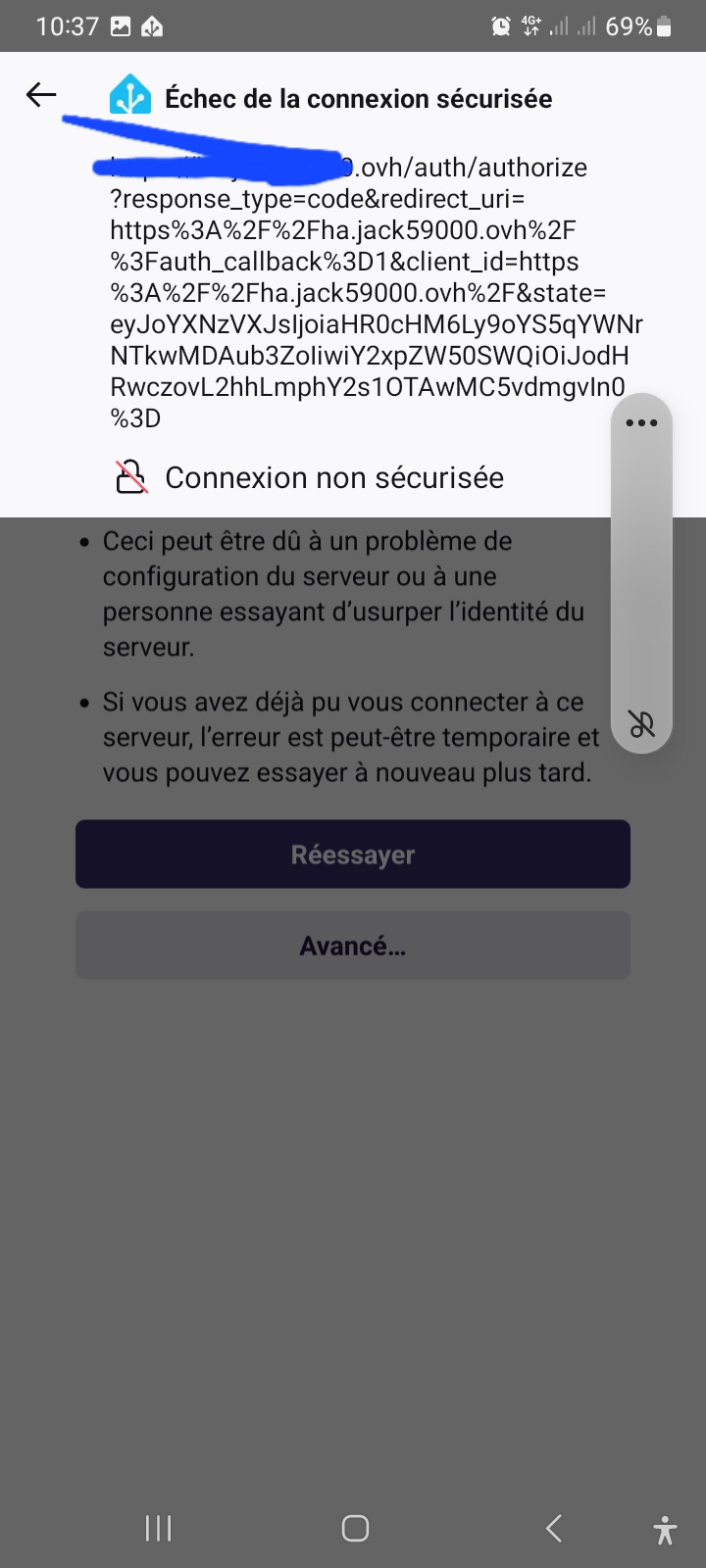Go to the home screen
This screenshot has width=706, height=1568.
point(355,1528)
